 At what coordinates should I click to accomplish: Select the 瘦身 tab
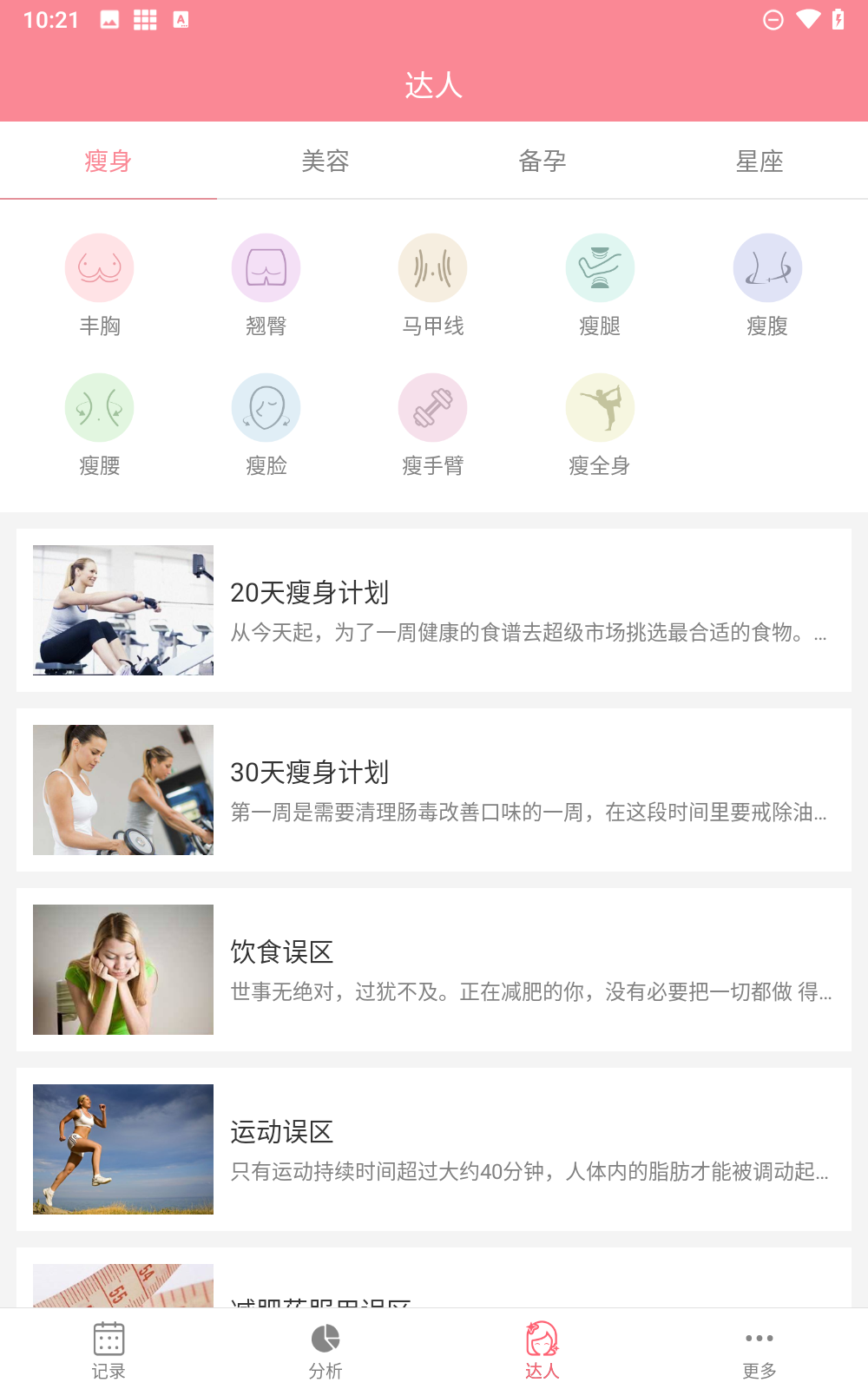click(x=108, y=161)
